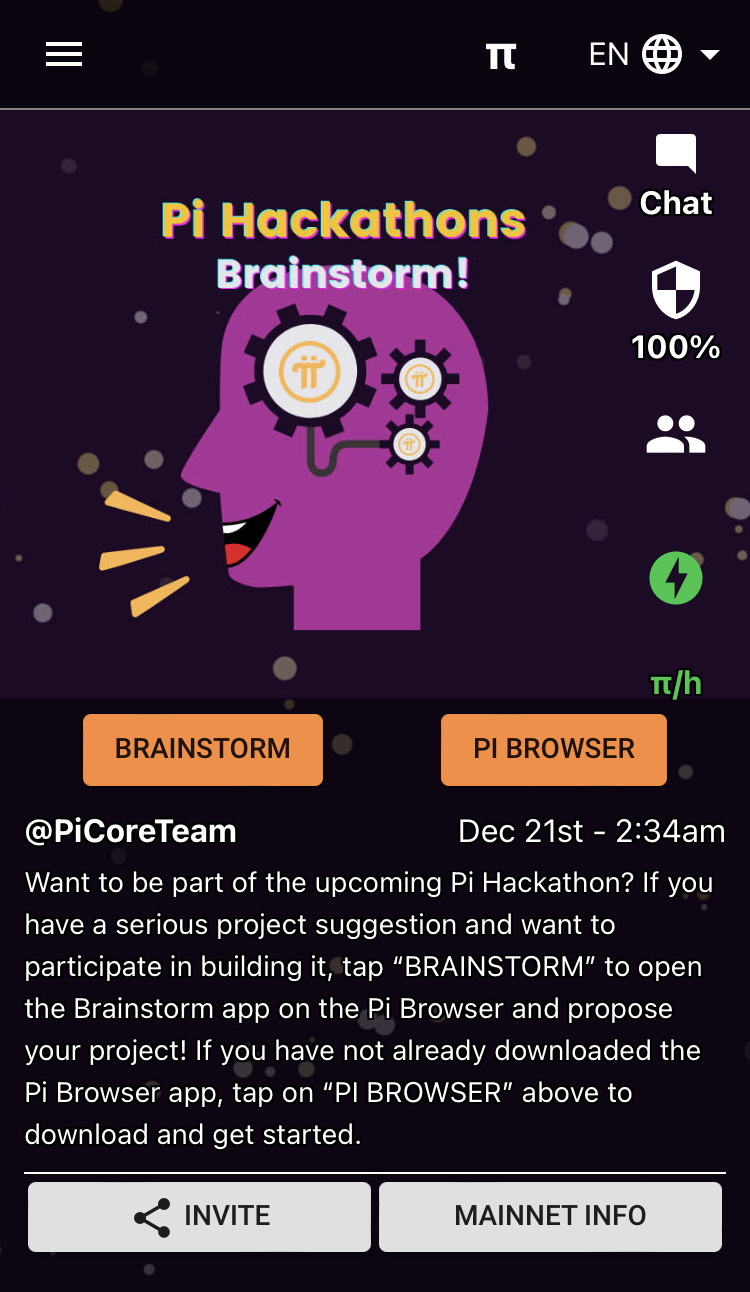Tap the PI BROWSER button

click(554, 749)
